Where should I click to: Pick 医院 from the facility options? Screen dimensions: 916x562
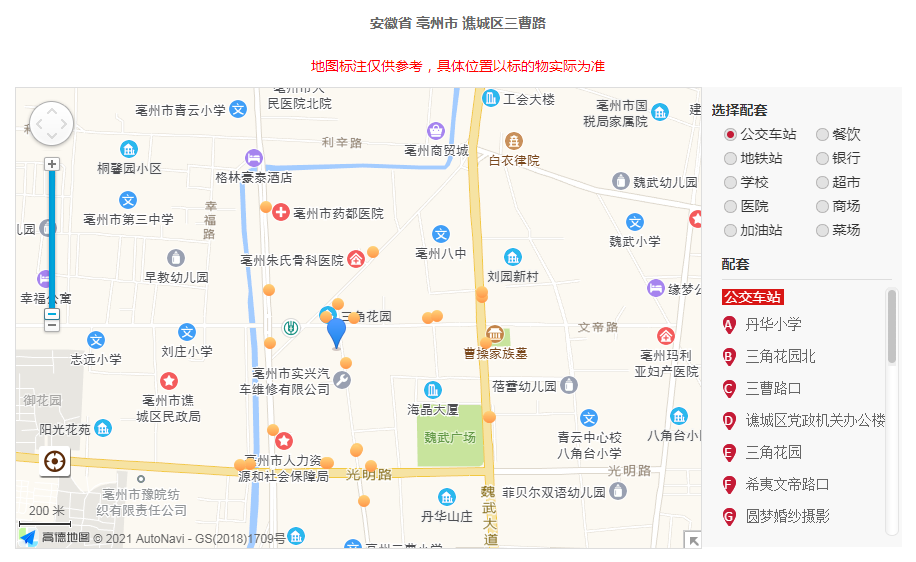coord(731,206)
